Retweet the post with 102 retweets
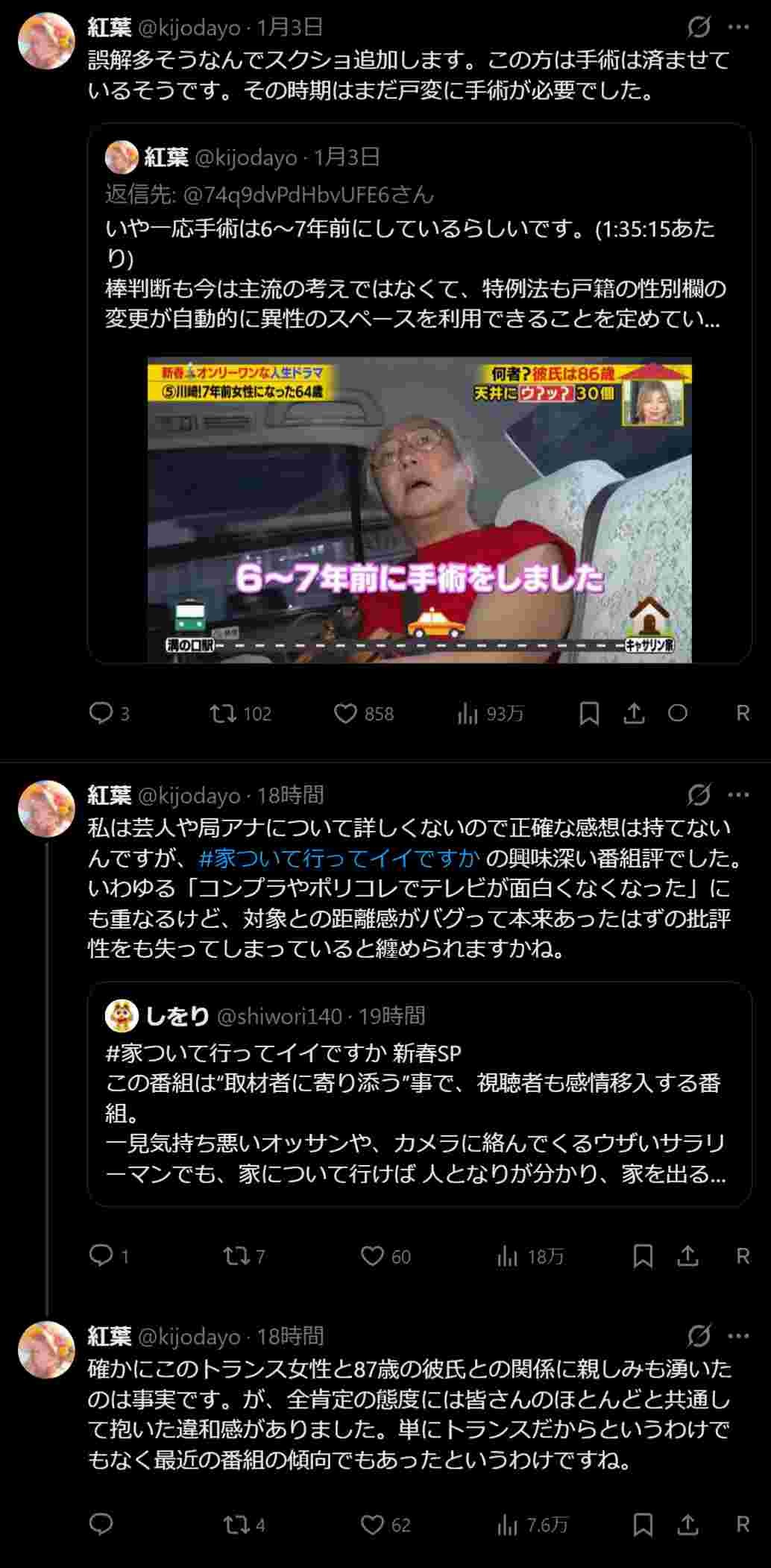The width and height of the screenshot is (771, 1568). coord(221,714)
